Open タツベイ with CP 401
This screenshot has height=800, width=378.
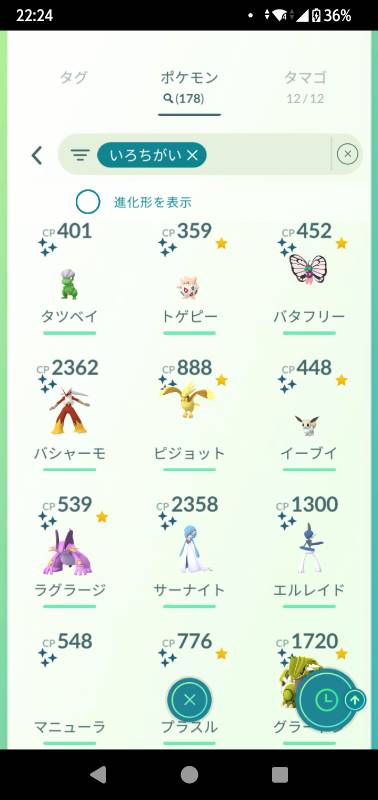[x=69, y=278]
